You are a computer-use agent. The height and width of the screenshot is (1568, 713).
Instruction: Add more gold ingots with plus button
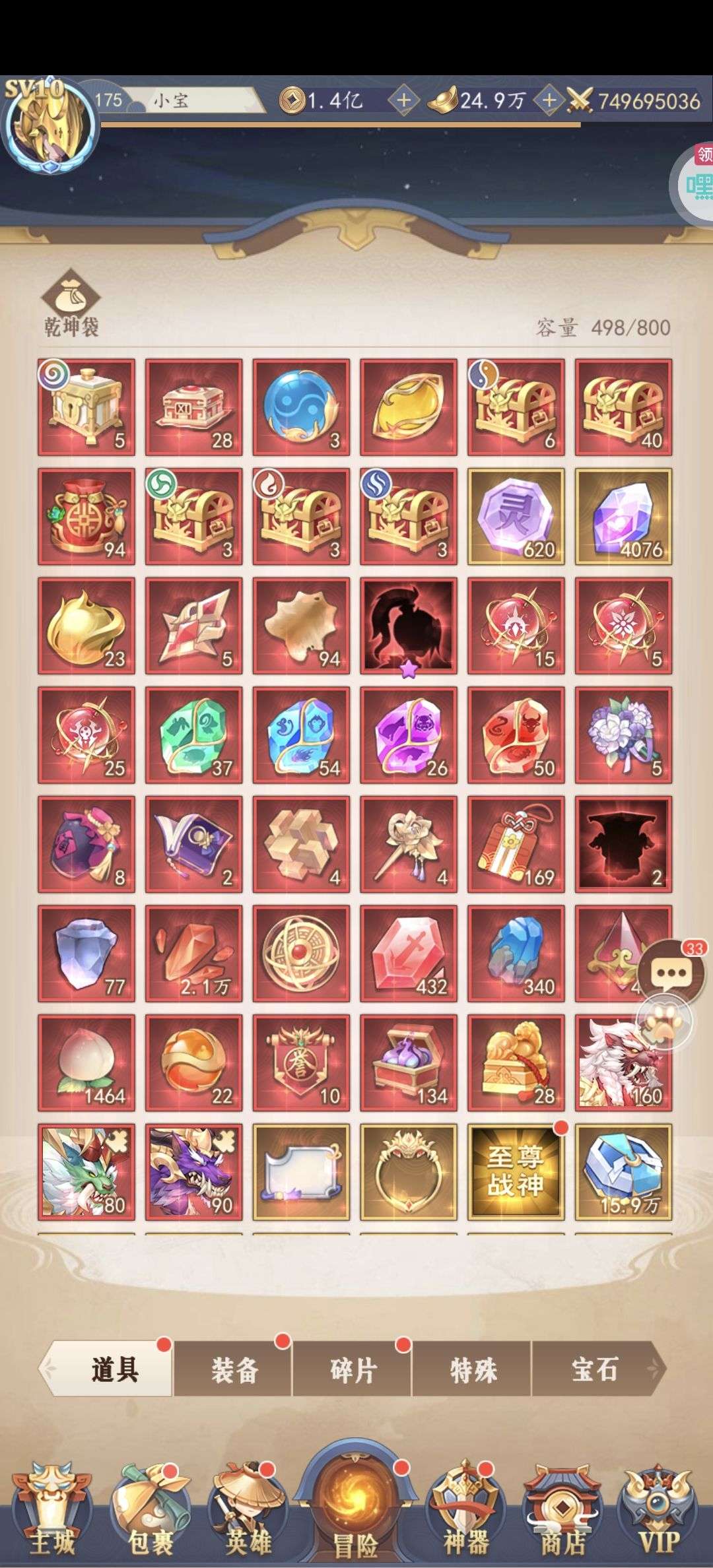[549, 101]
